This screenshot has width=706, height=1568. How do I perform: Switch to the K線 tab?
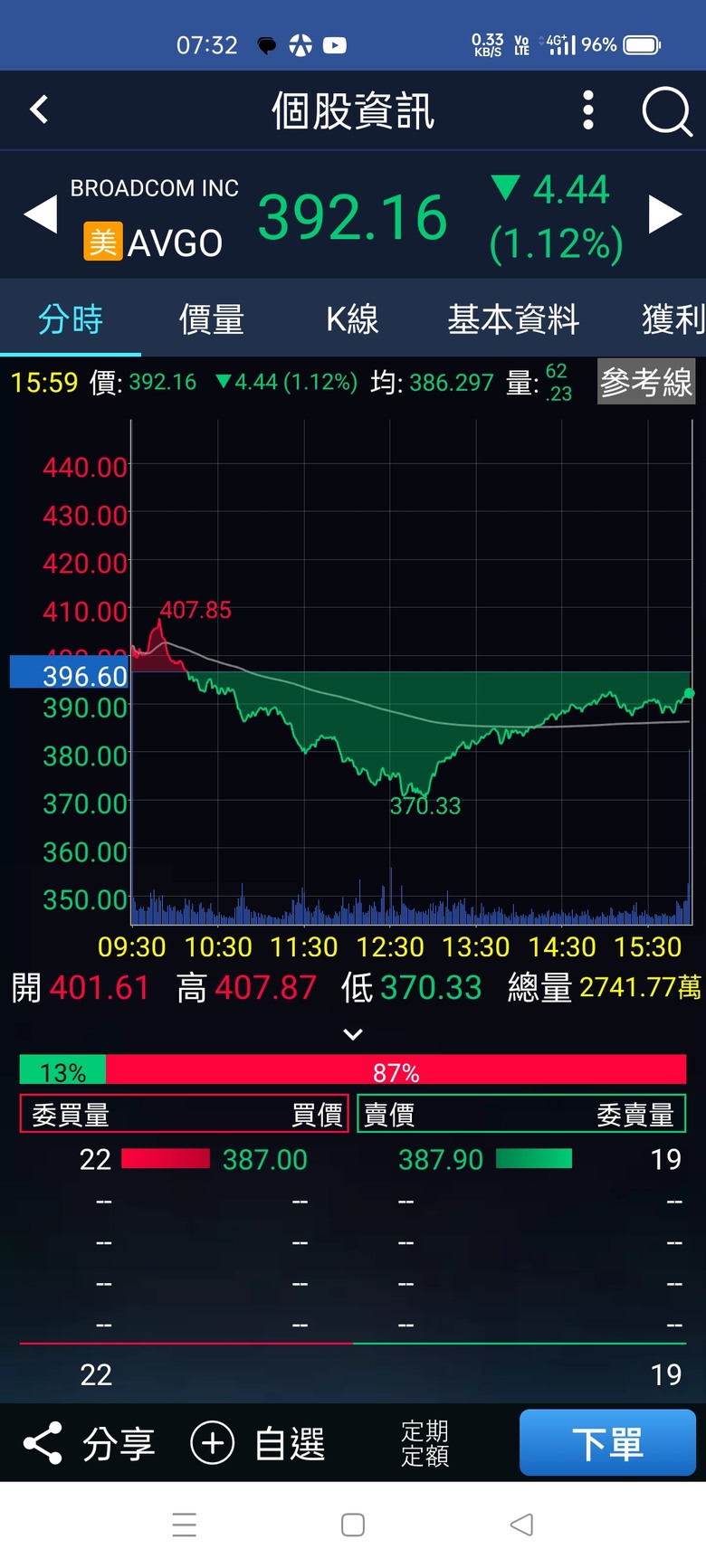point(352,319)
